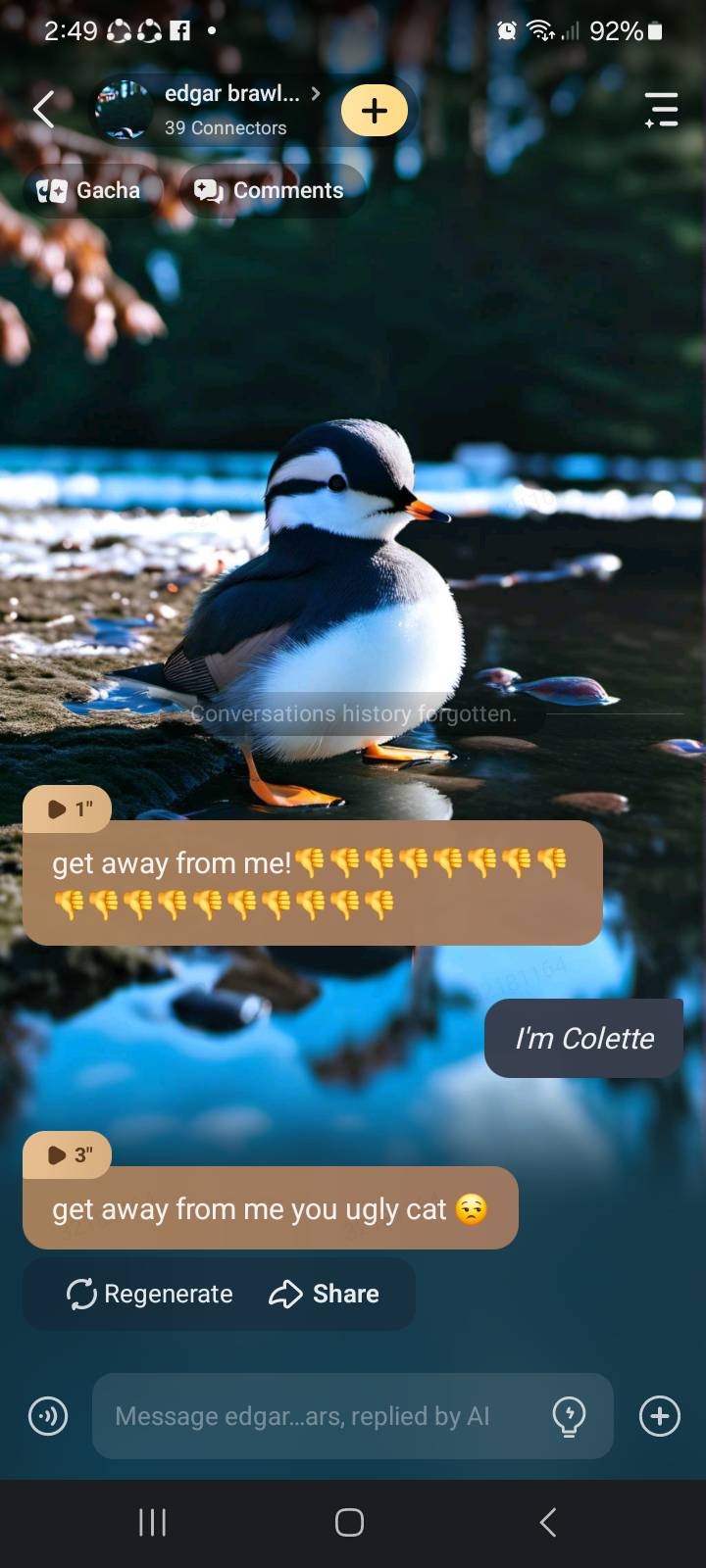Open the lightbulb suggestion icon
This screenshot has height=1568, width=706.
569,1416
